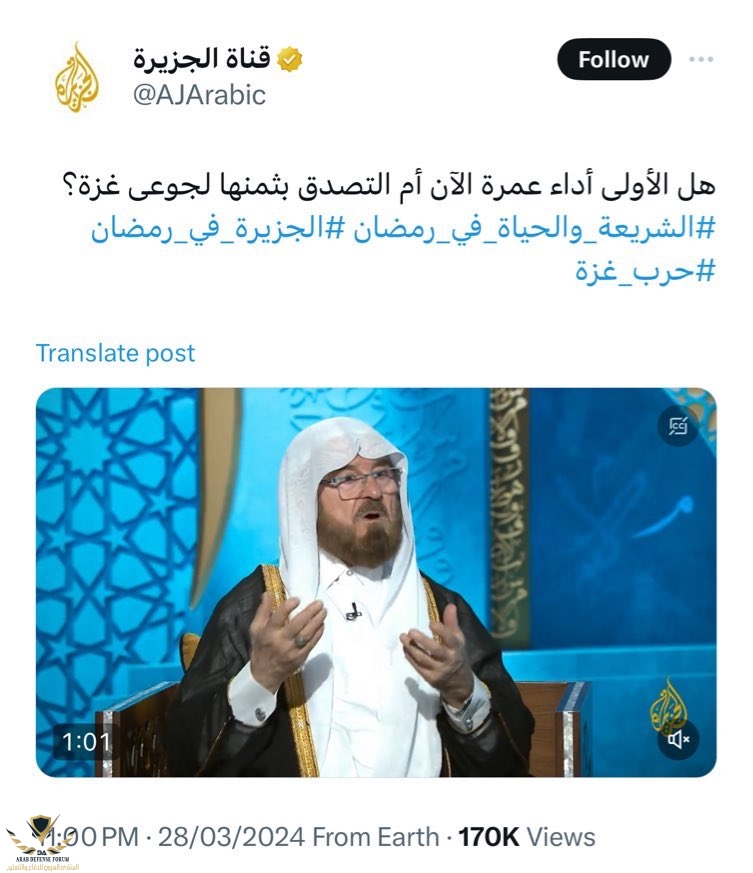Open the Al Jazeera profile avatar
The image size is (753, 873).
pyautogui.click(x=77, y=77)
